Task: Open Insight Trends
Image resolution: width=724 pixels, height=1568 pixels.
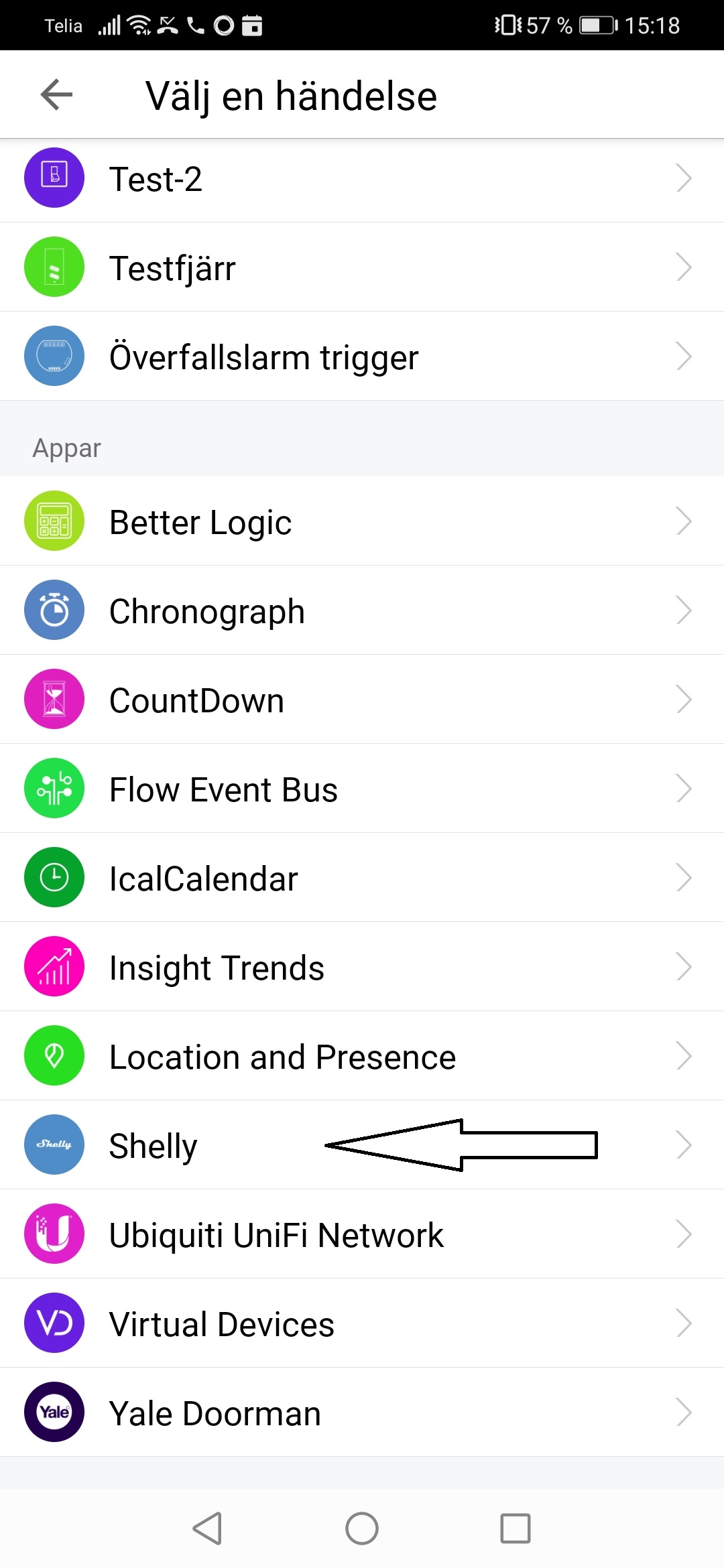Action: (362, 967)
